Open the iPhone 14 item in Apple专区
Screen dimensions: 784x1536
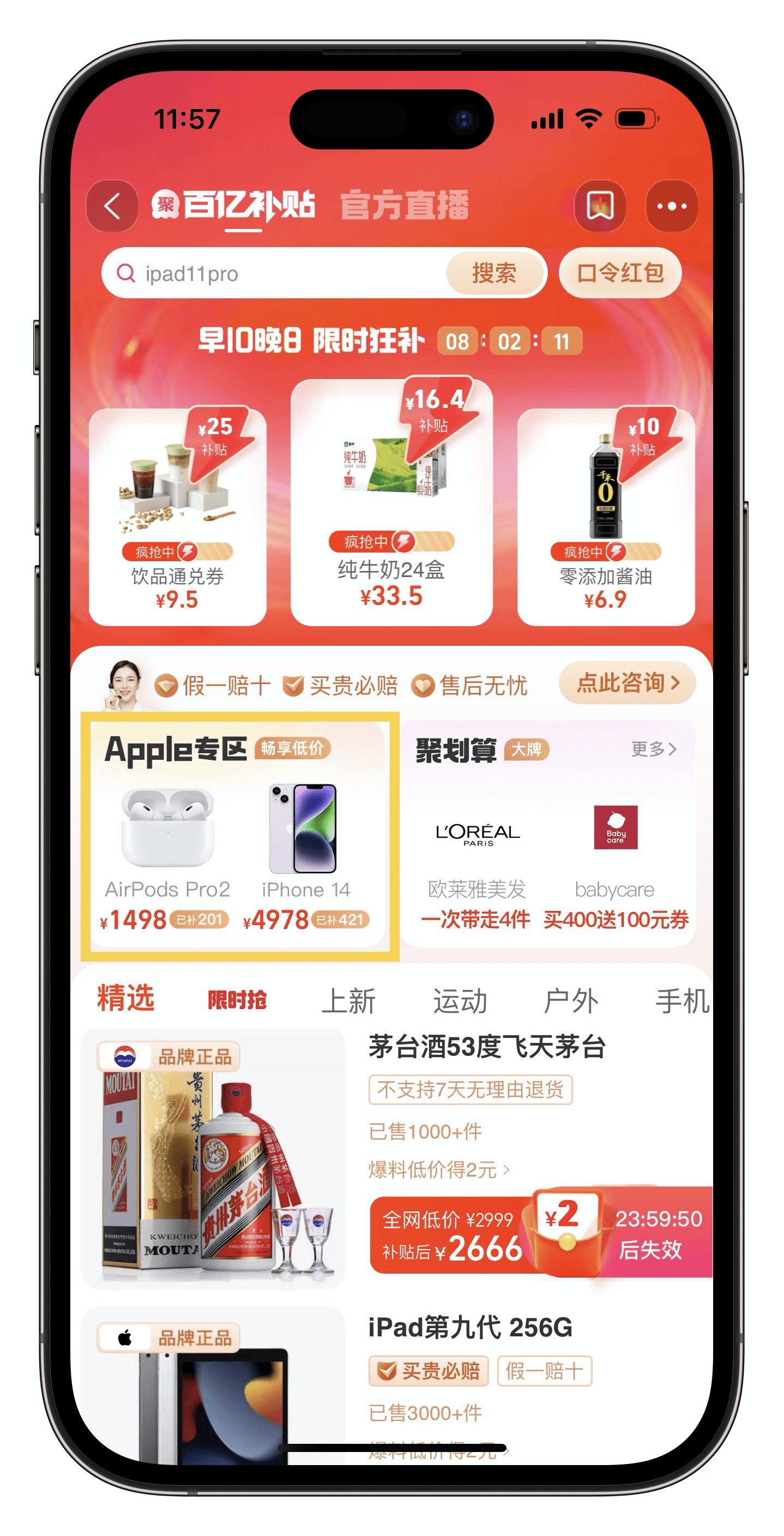point(305,853)
